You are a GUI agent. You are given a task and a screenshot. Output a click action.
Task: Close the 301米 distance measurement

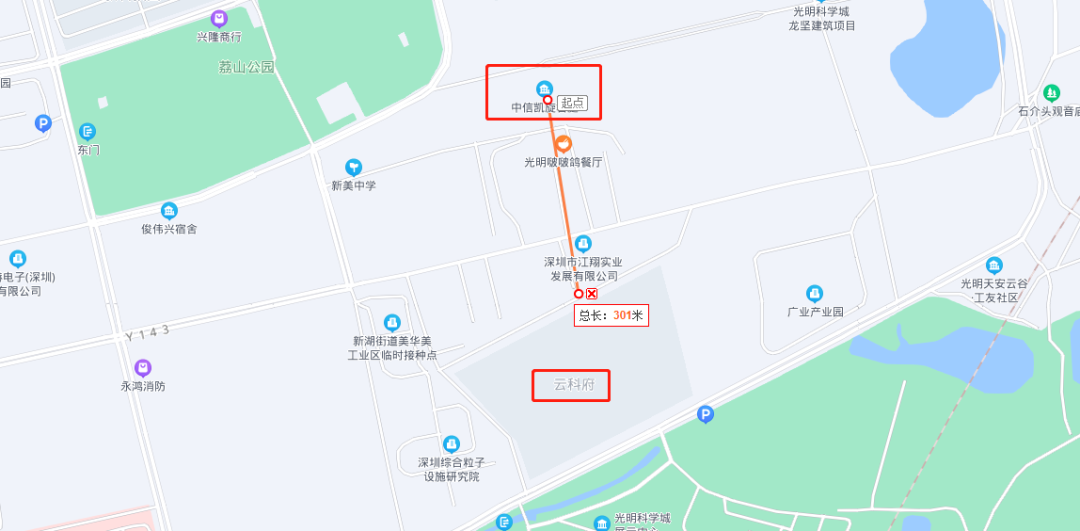pos(592,294)
